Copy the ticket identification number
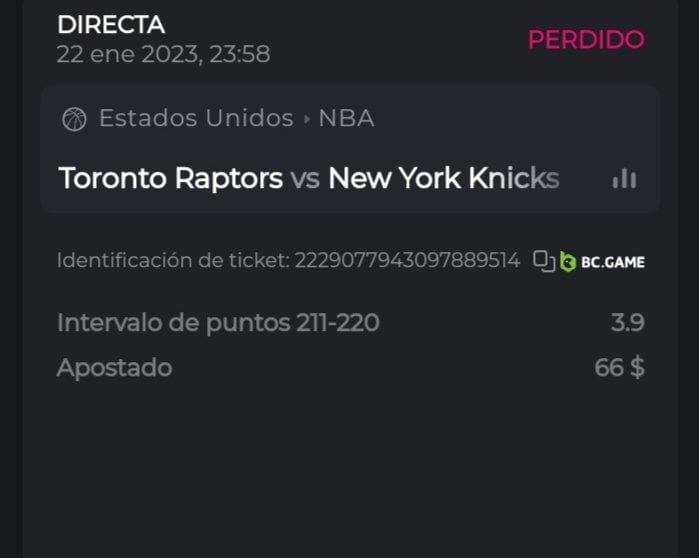Image resolution: width=699 pixels, height=558 pixels. (543, 261)
